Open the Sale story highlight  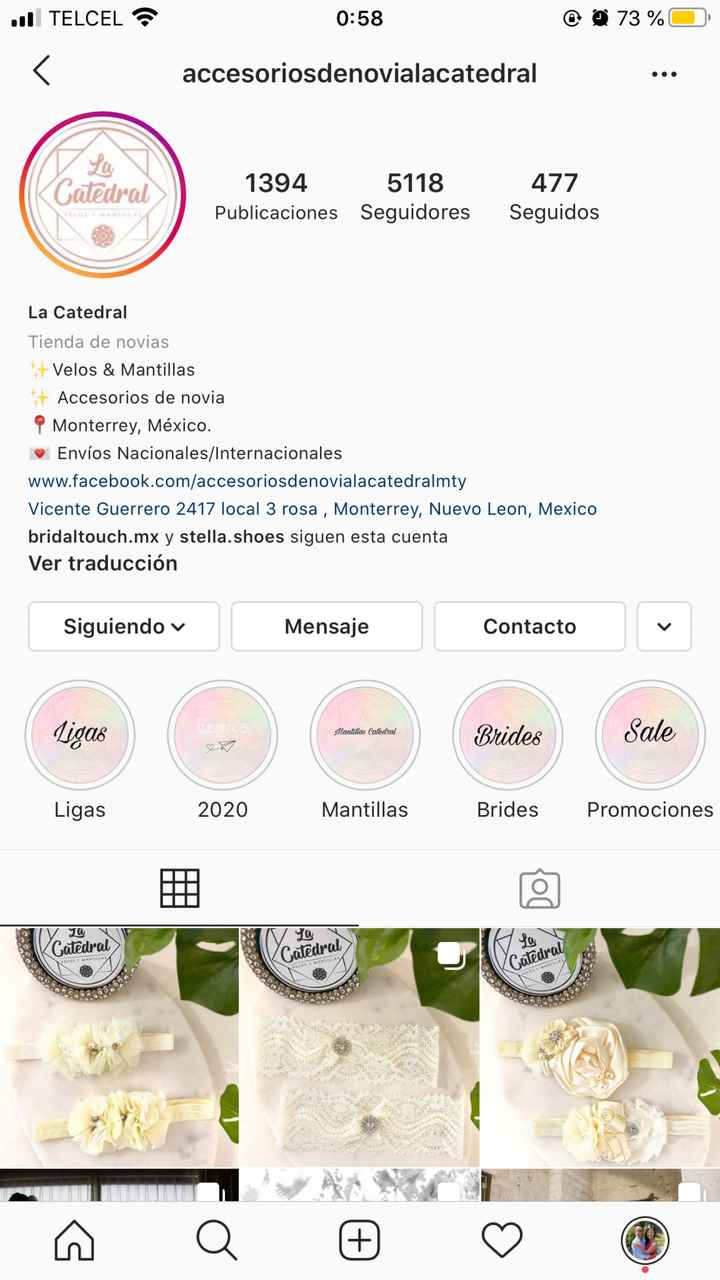[650, 734]
